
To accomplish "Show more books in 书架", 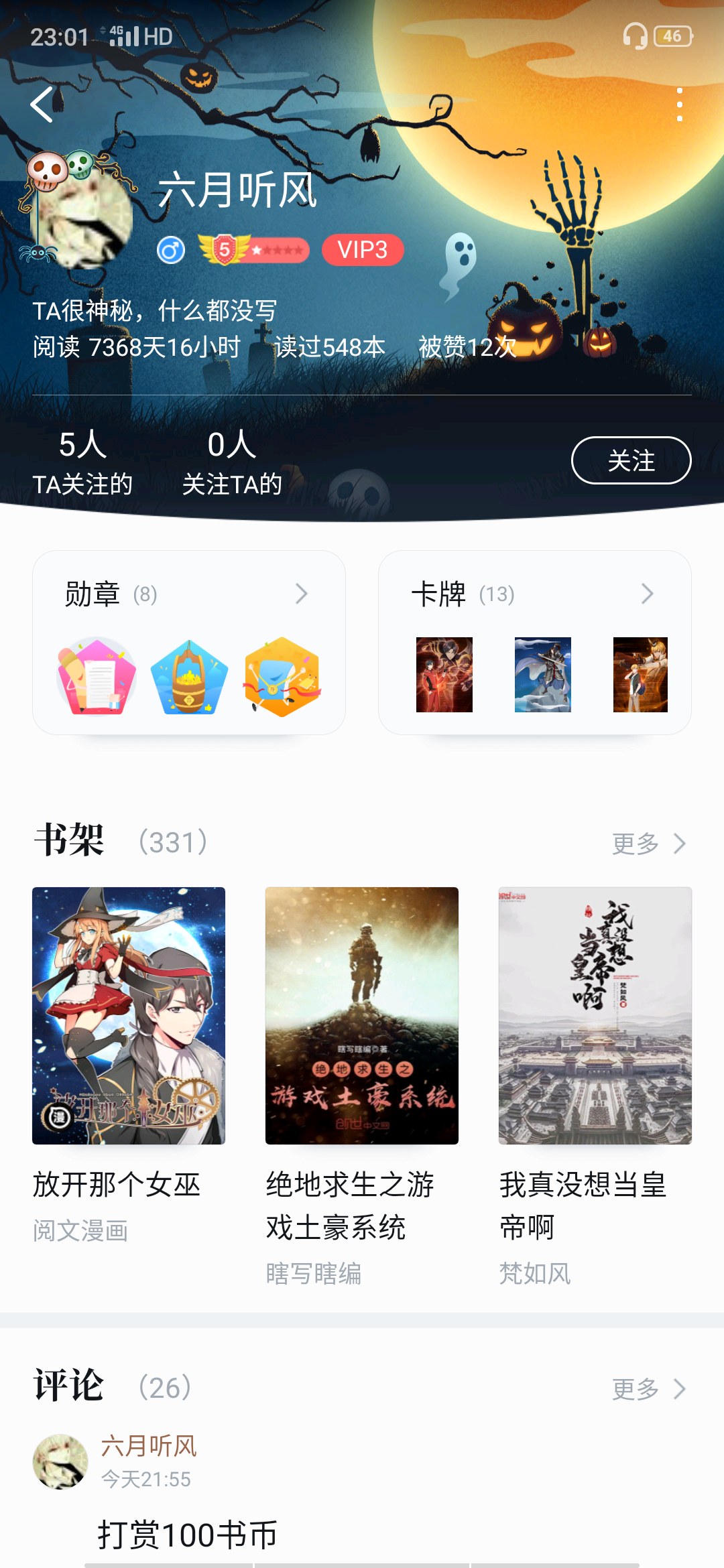I will point(648,844).
